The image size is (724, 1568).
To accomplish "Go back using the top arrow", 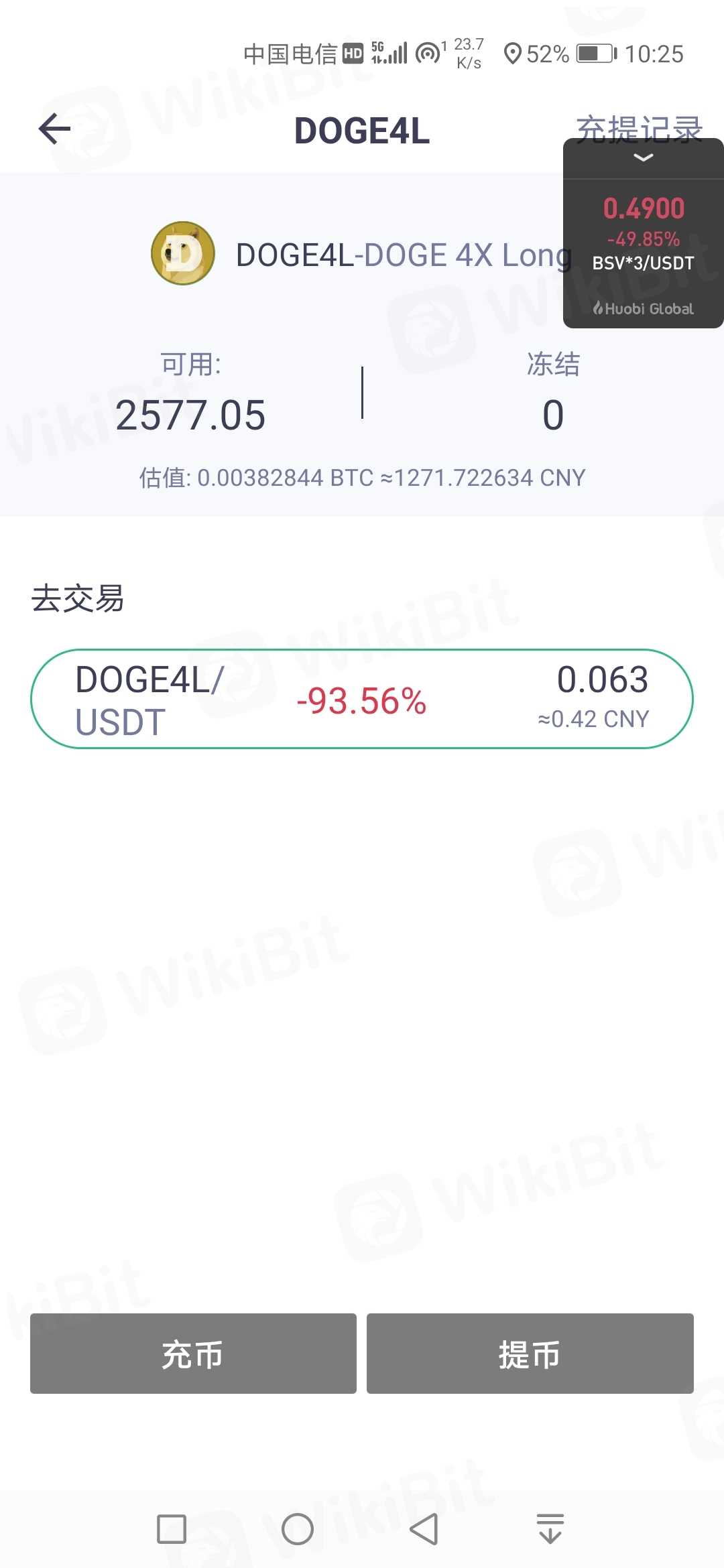I will coord(55,129).
